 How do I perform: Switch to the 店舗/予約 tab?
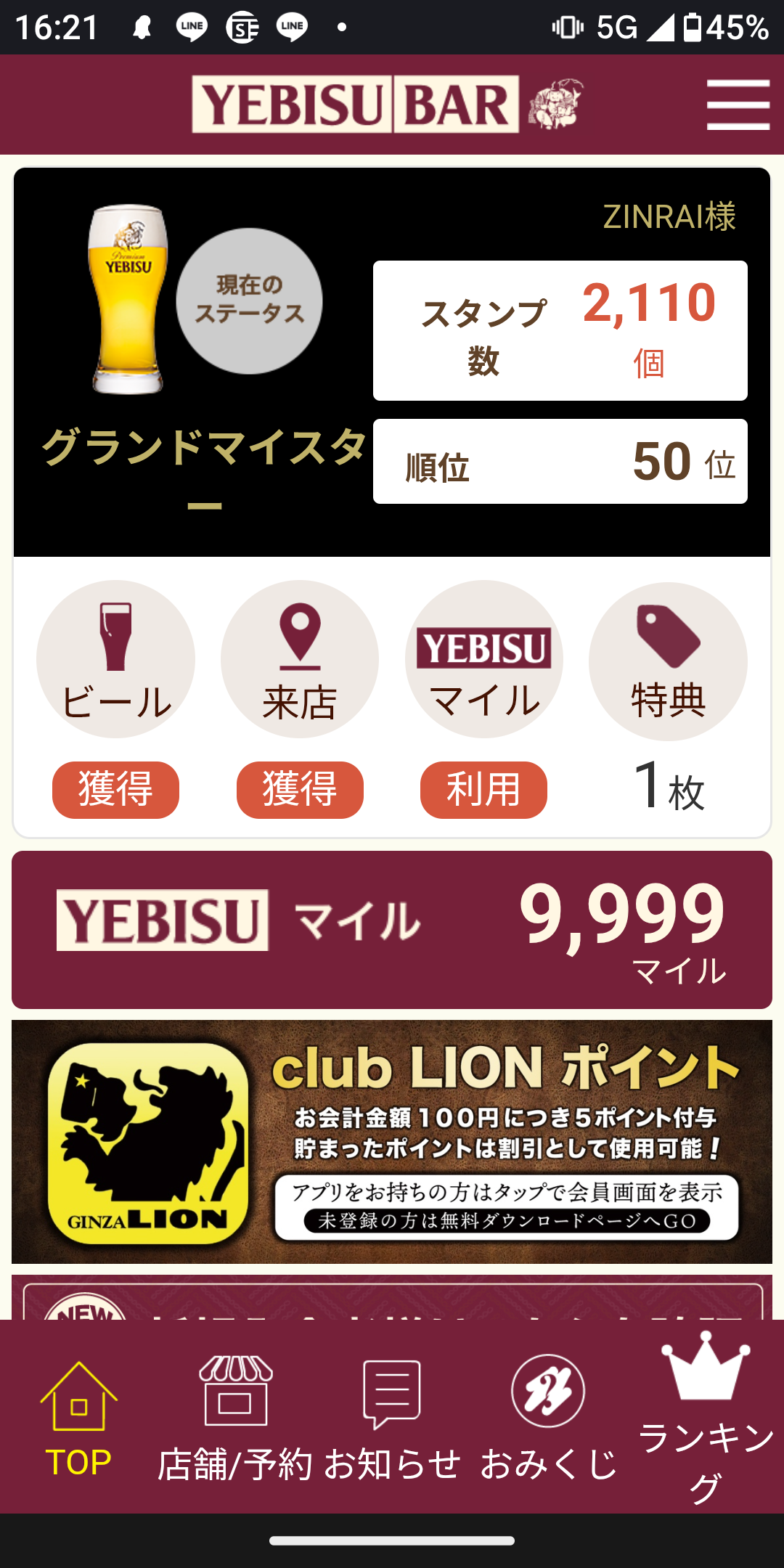pos(235,1419)
